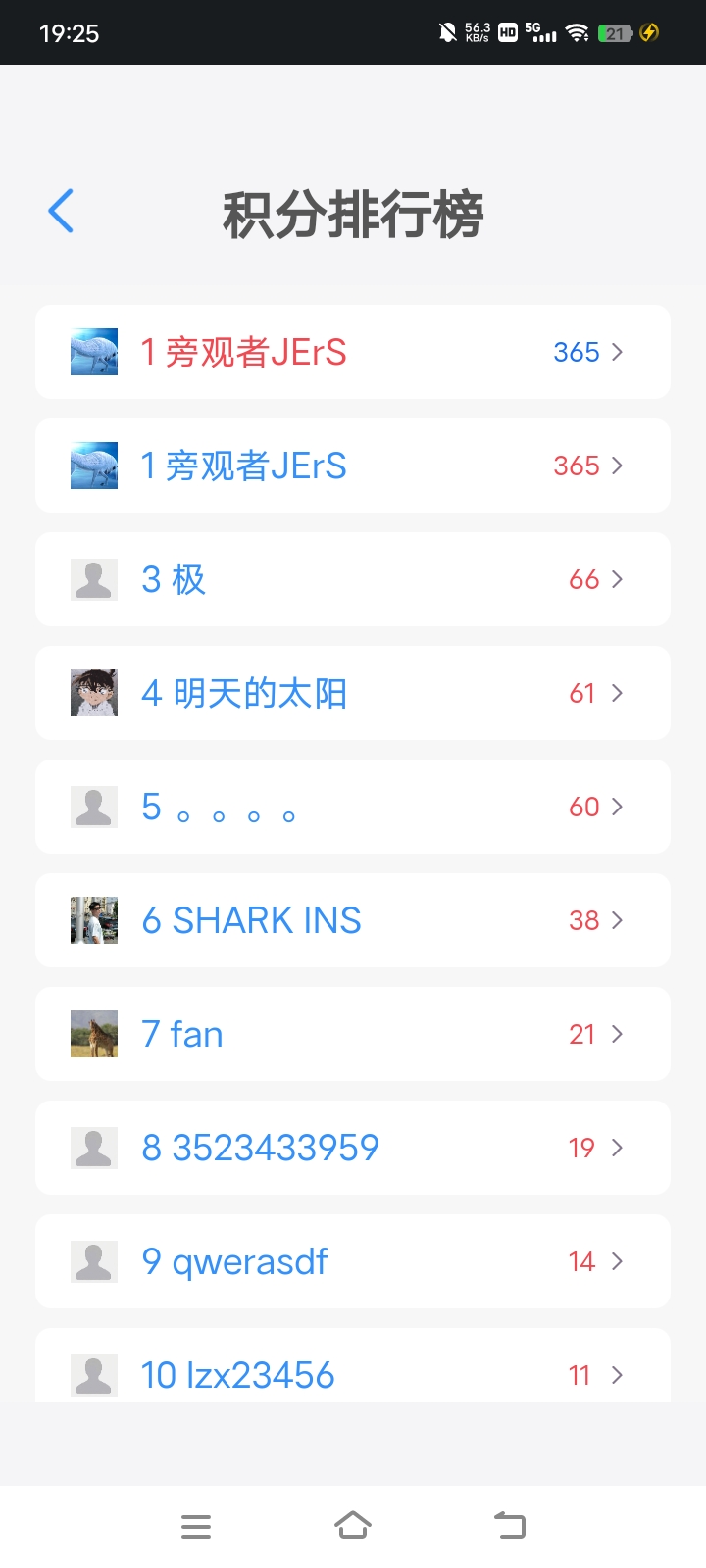The height and width of the screenshot is (1568, 706).
Task: Go back from the 积分排行榜 page
Action: tap(61, 211)
